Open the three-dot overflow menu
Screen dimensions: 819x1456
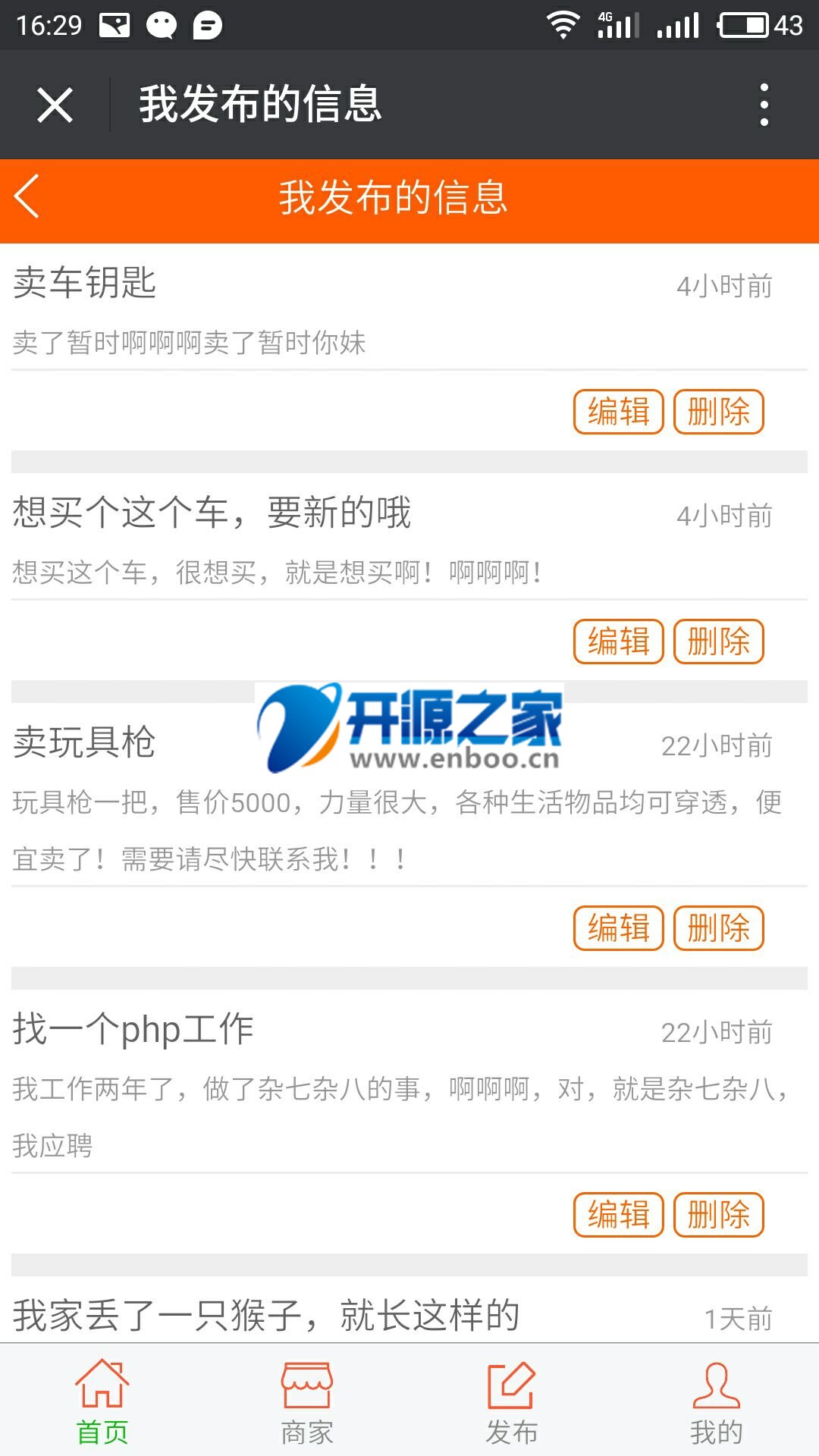pyautogui.click(x=764, y=105)
